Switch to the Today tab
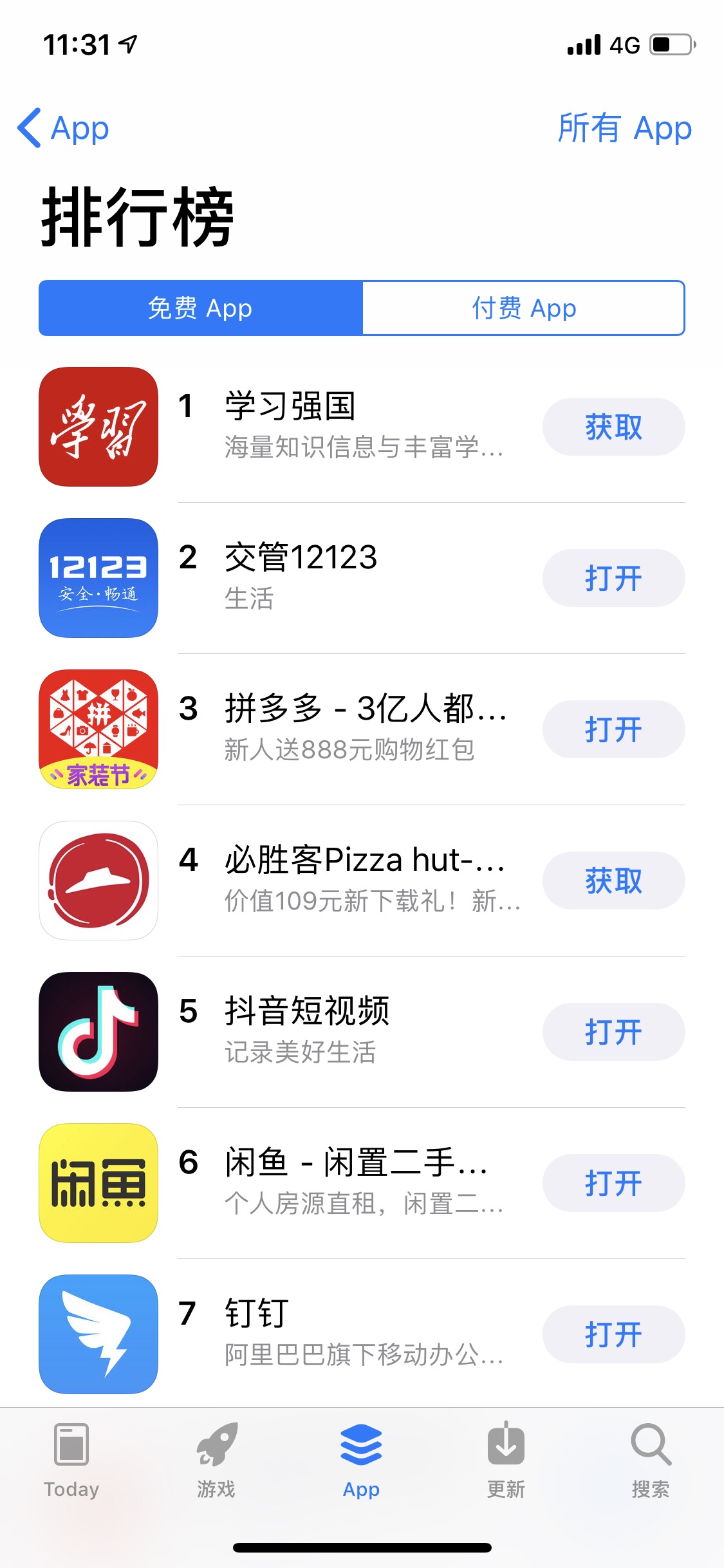This screenshot has height=1568, width=724. pos(71,1461)
